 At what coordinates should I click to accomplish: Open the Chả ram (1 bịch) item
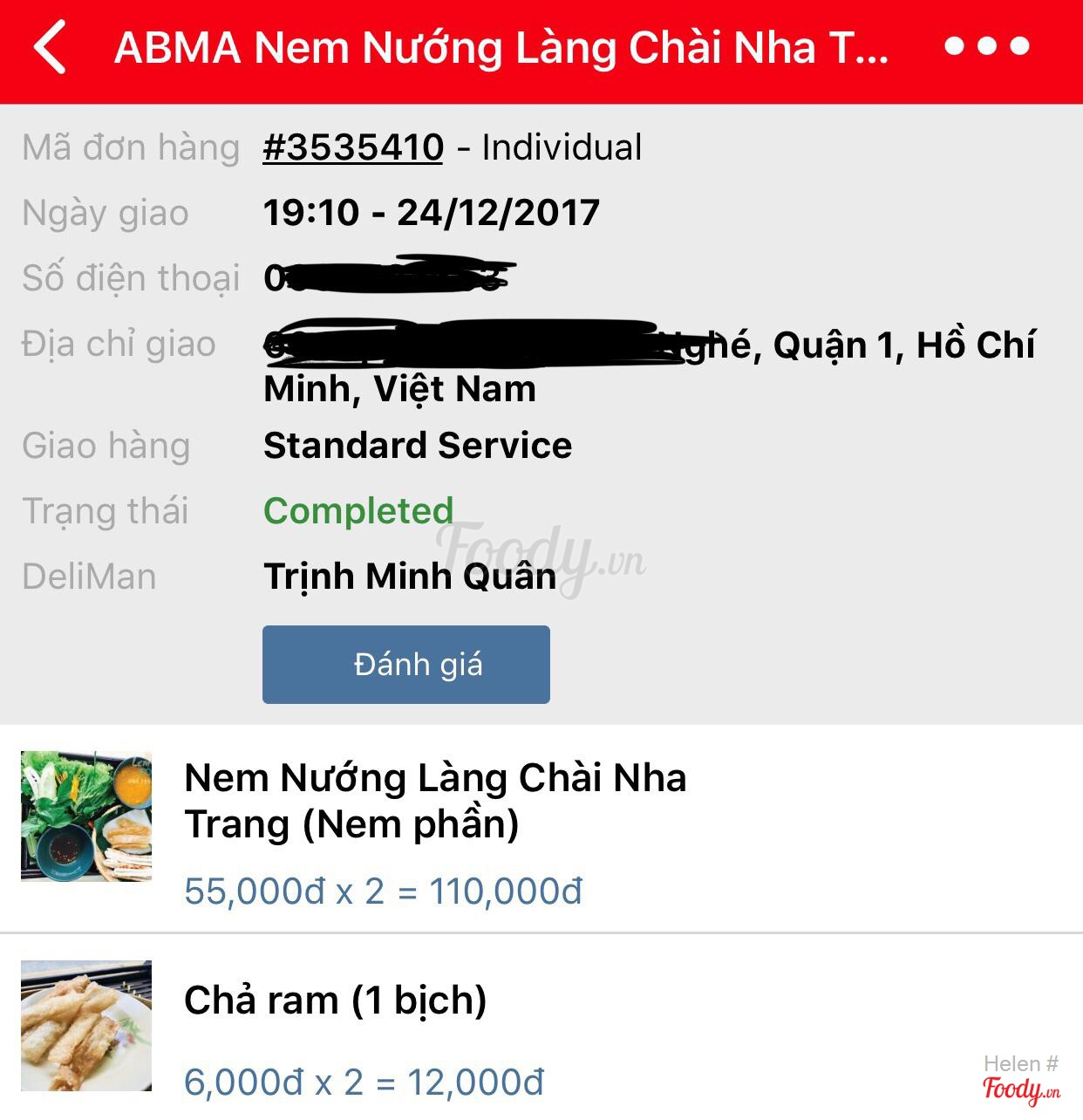336,1000
